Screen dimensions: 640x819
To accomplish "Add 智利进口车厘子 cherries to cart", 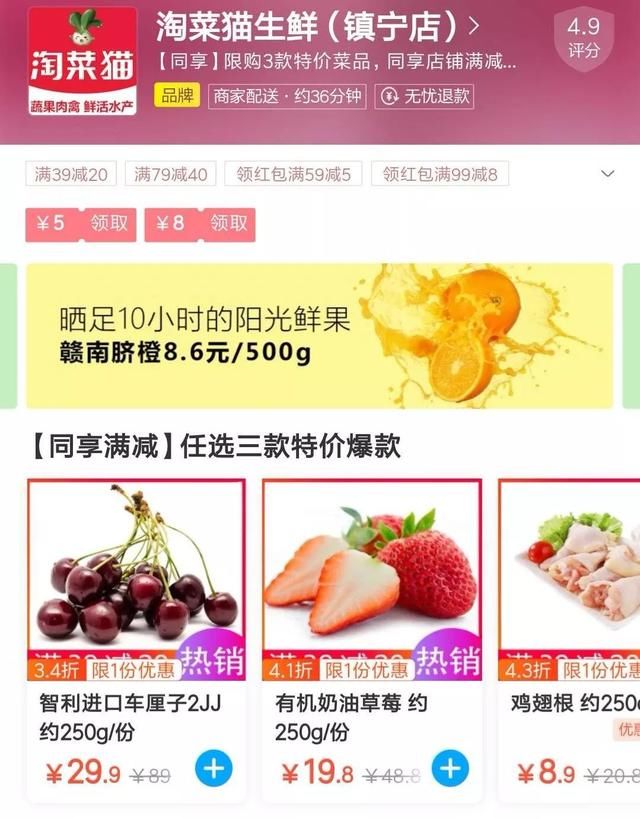I will point(214,769).
